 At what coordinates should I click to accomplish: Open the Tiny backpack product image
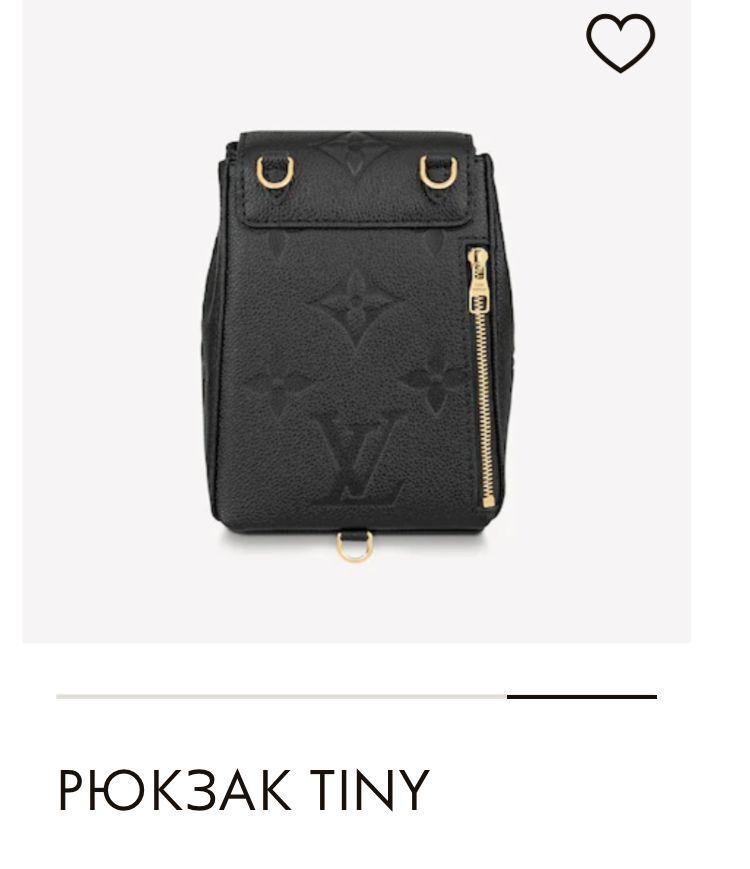[x=356, y=321]
